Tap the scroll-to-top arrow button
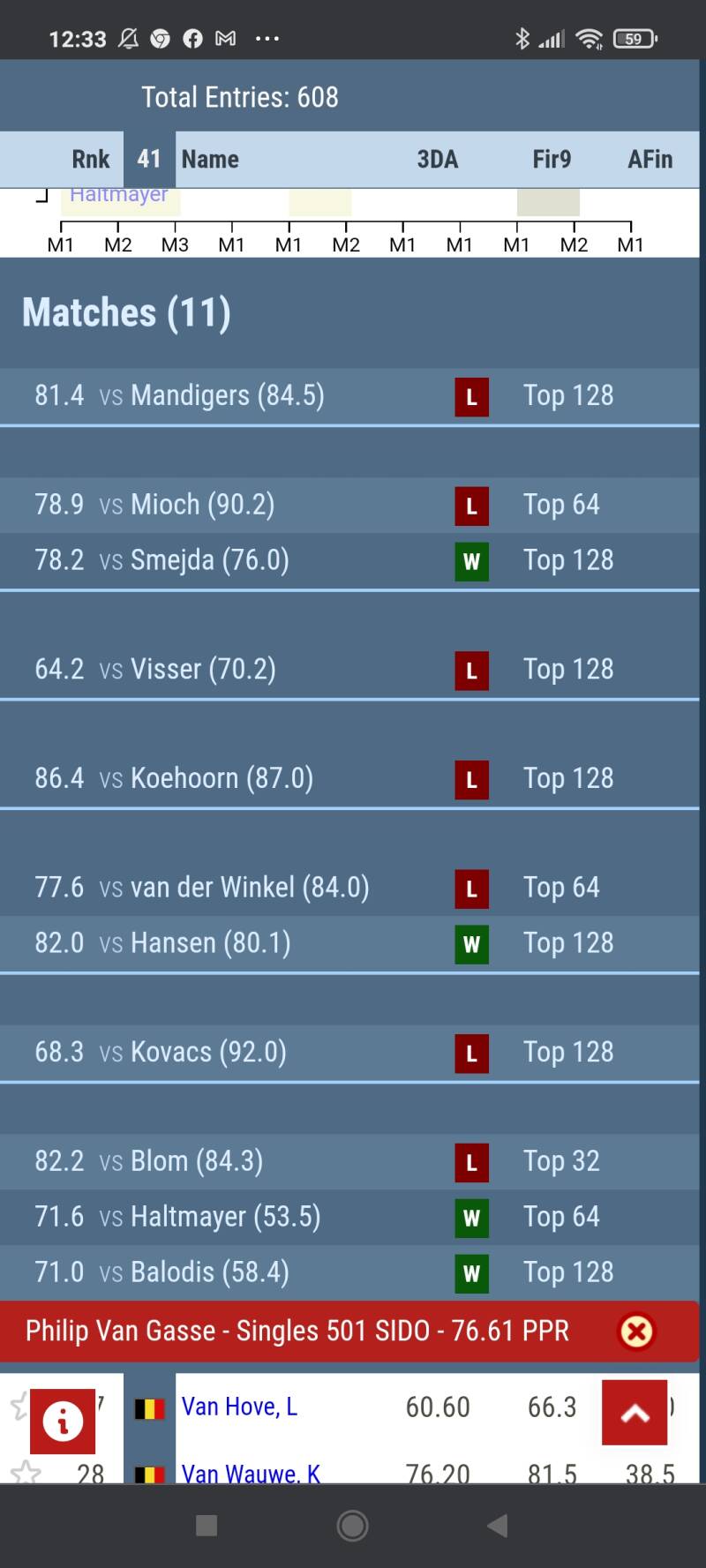Viewport: 706px width, 1568px height. [x=635, y=1413]
